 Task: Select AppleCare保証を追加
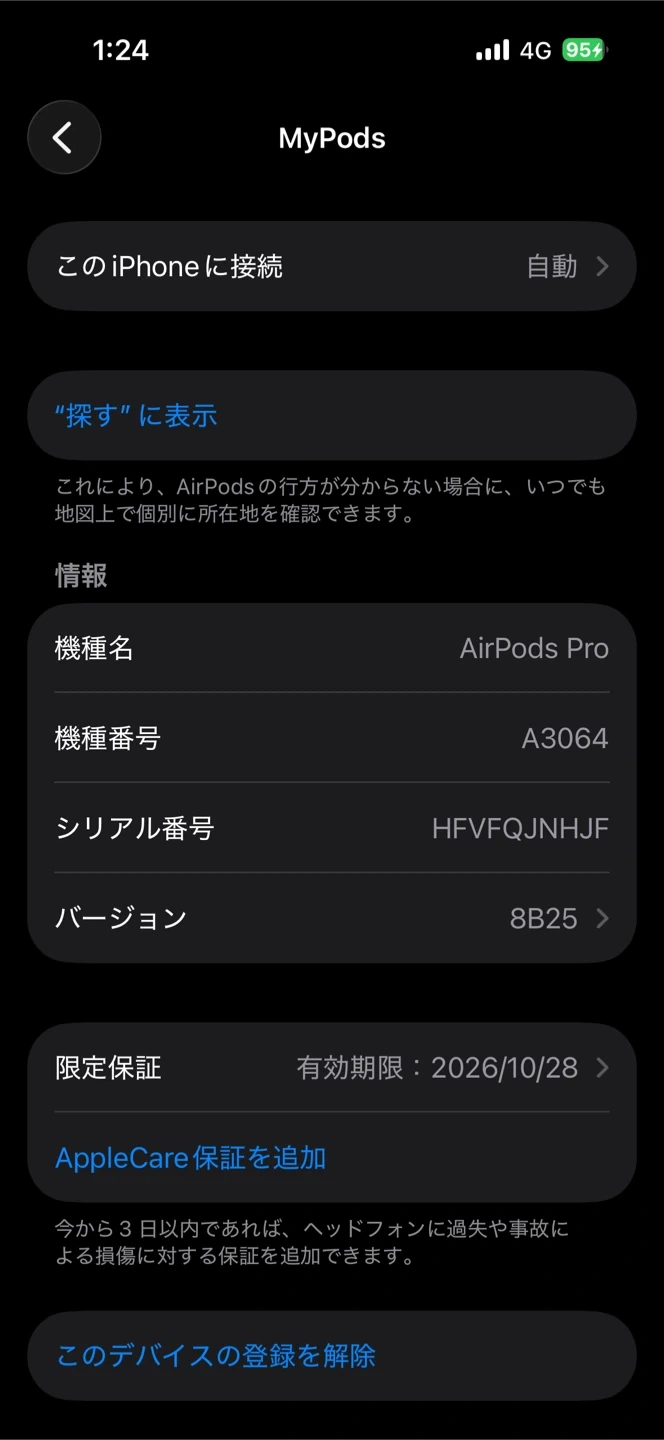[x=191, y=1158]
